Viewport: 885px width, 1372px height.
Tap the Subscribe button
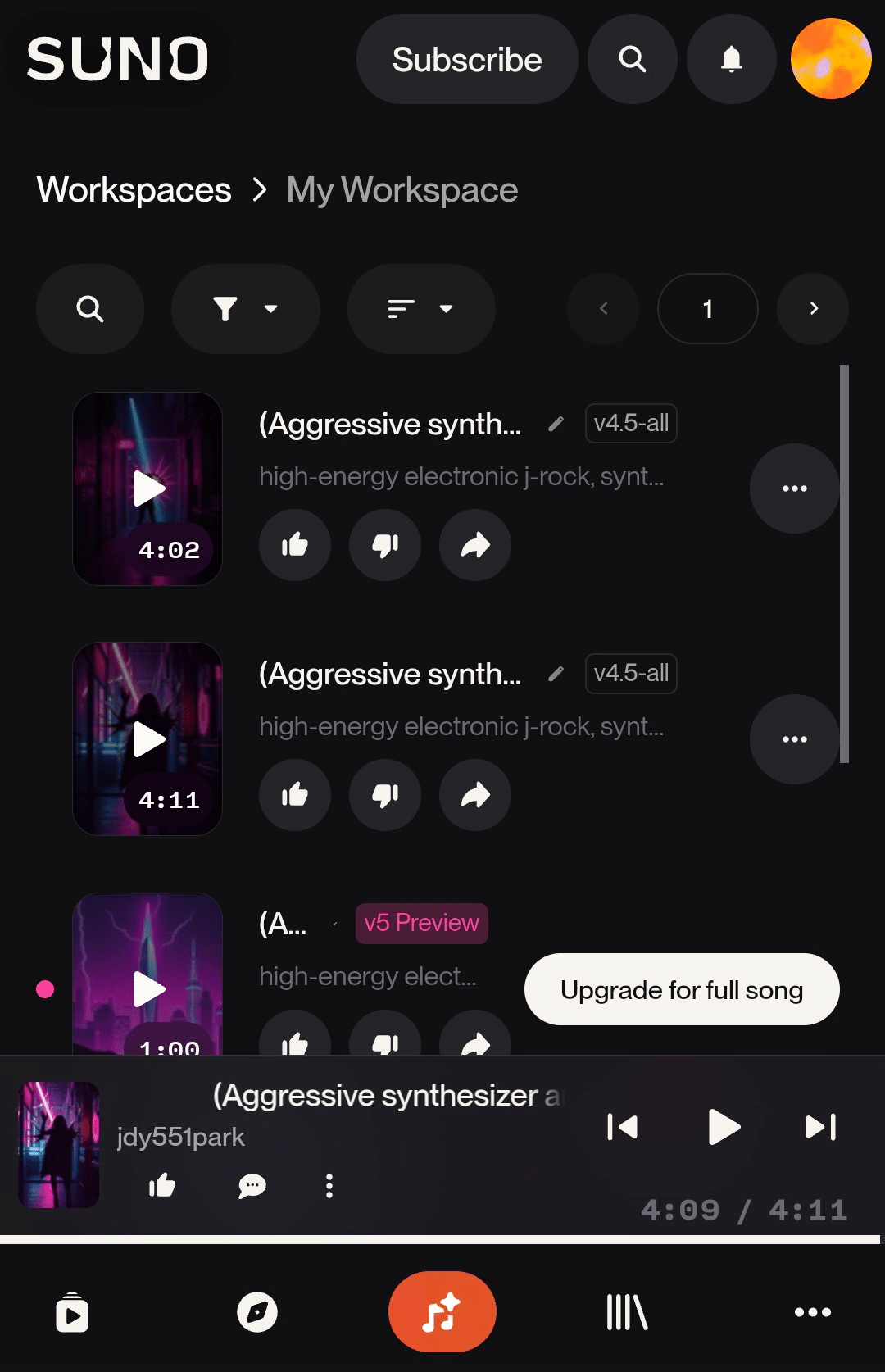467,59
